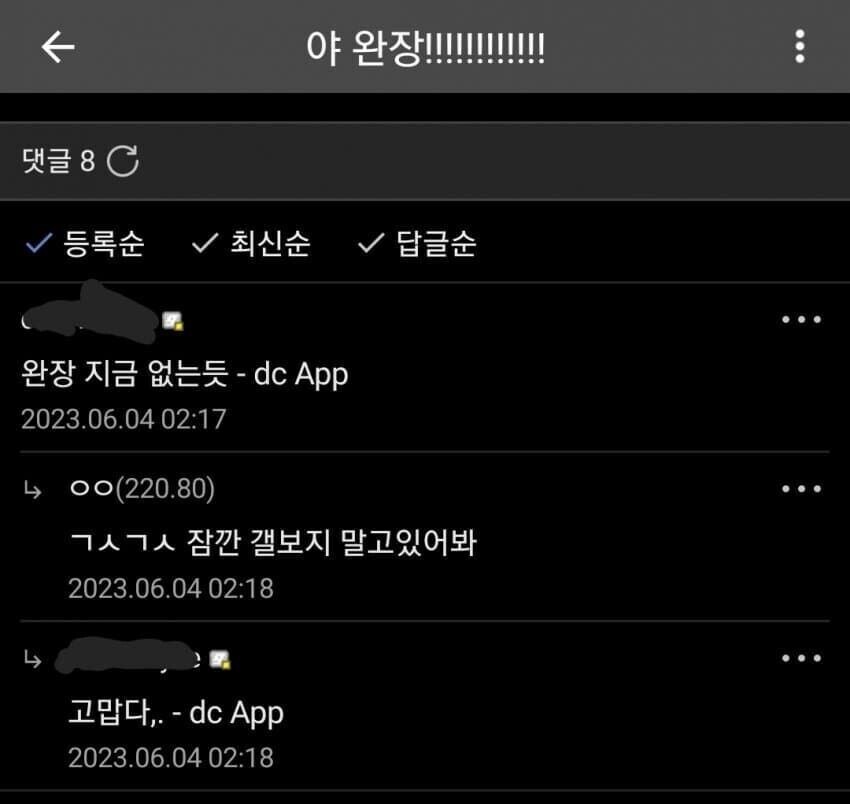Sort comments by 최신순

(252, 243)
